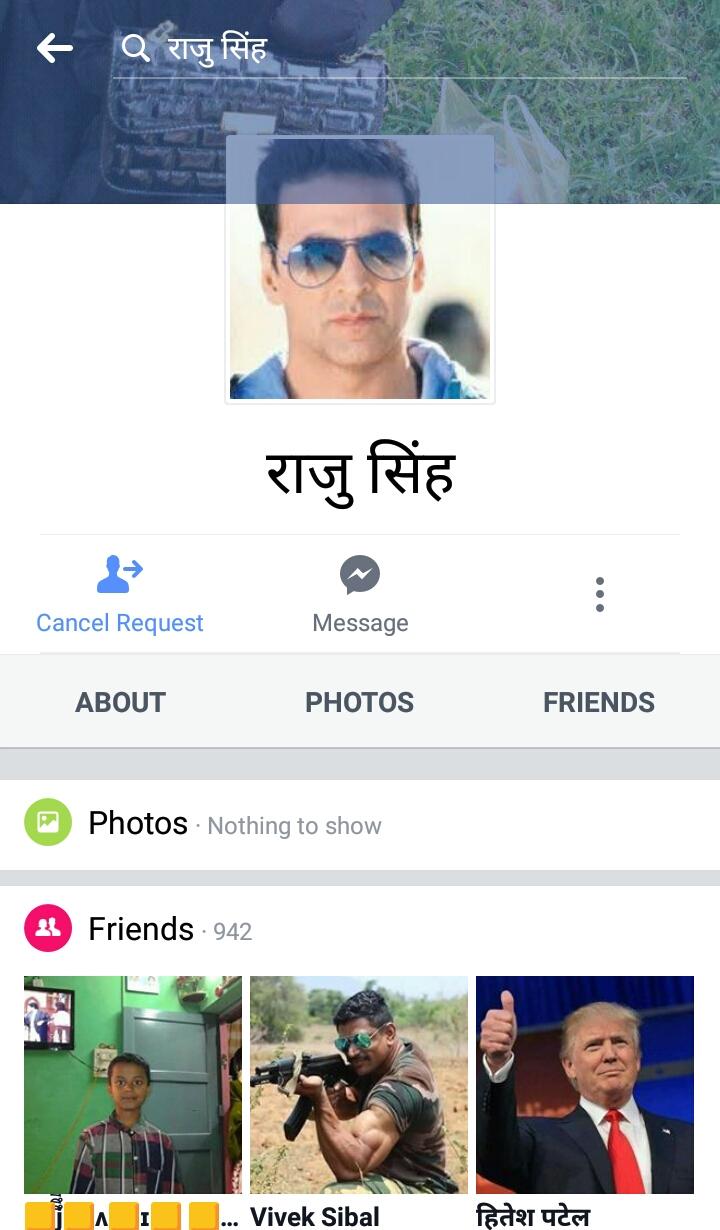Viewport: 720px width, 1230px height.
Task: Open the first friend tile with boy photo
Action: [x=133, y=1102]
